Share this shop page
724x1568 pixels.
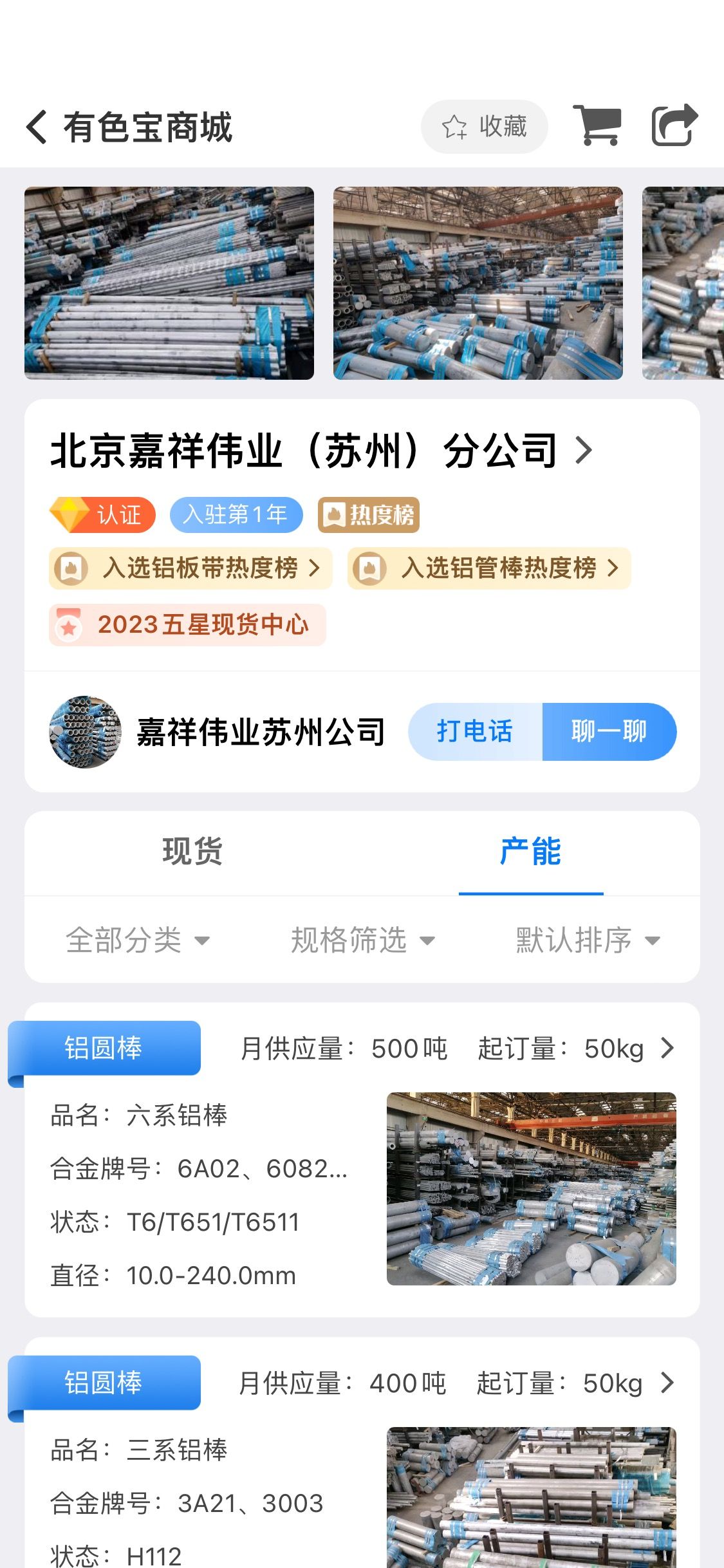[x=674, y=126]
